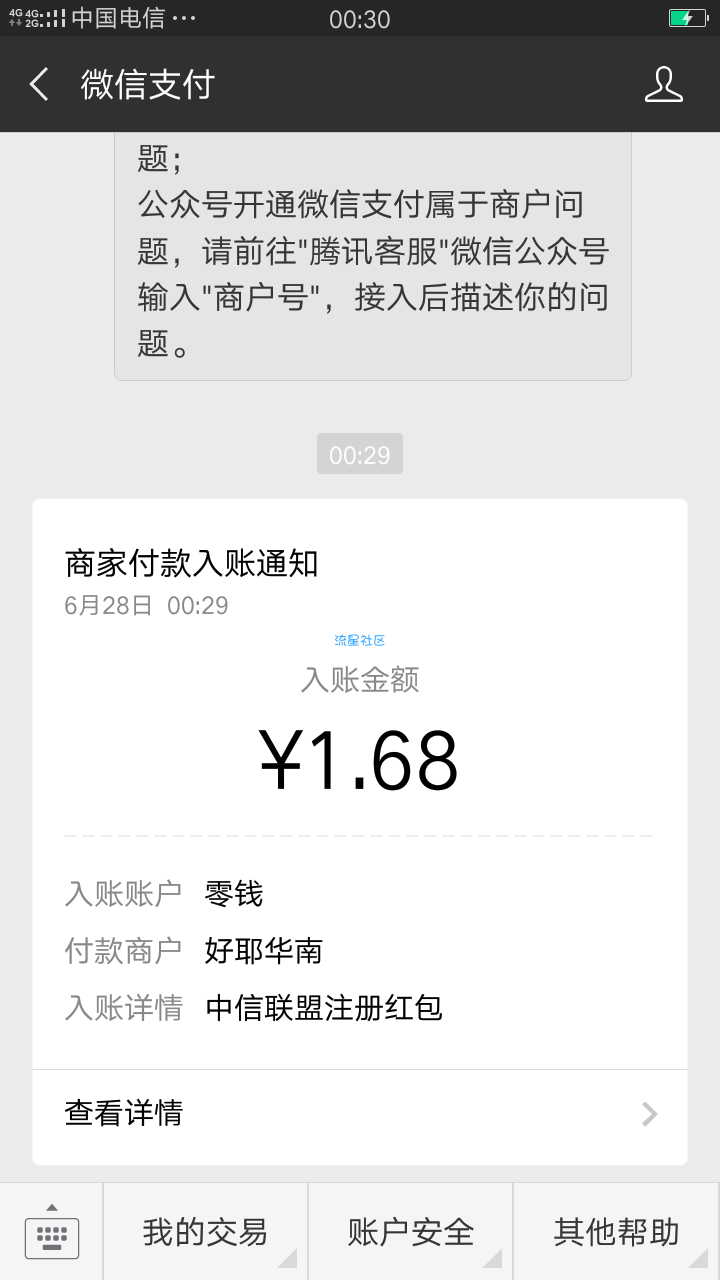
Task: Open the account profile icon
Action: pyautogui.click(x=663, y=85)
